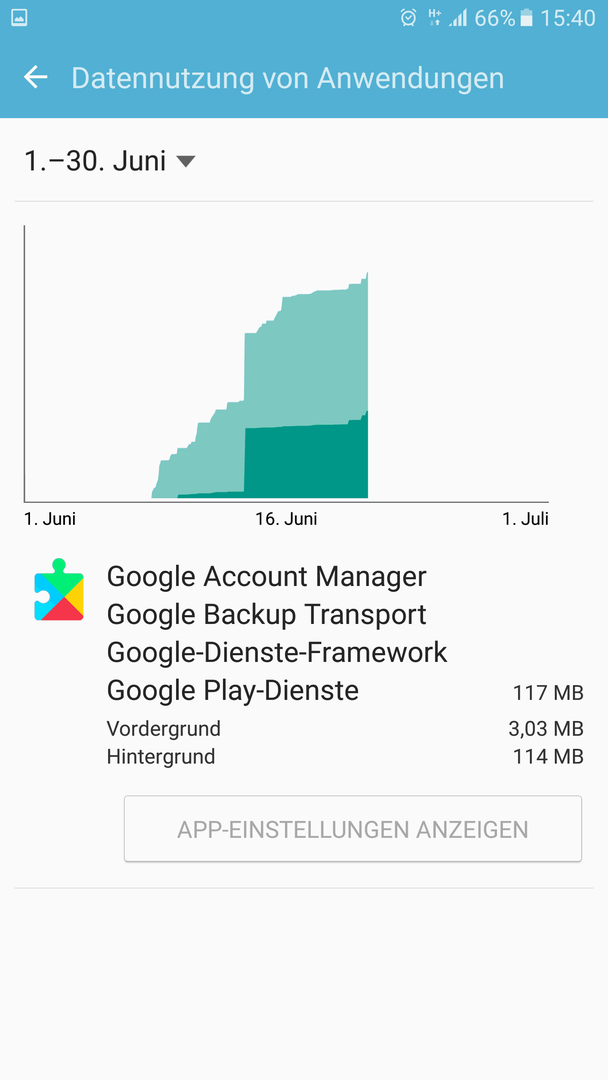
Task: Go back using the arrow icon
Action: (36, 78)
